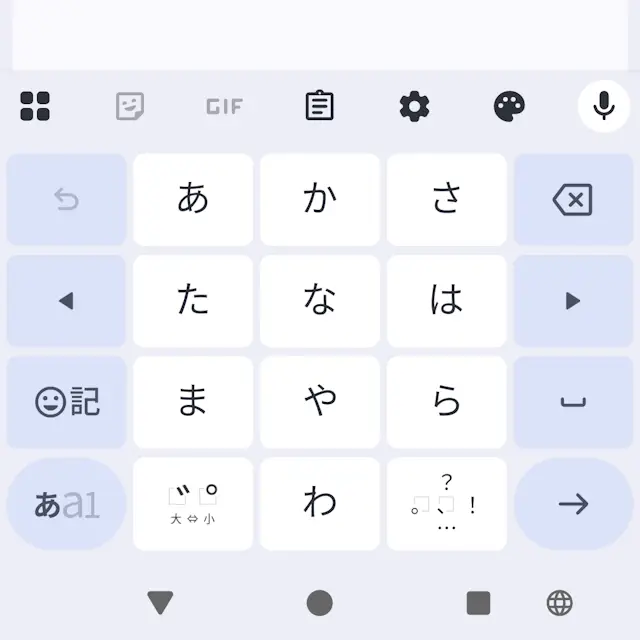The height and width of the screenshot is (640, 640).
Task: Open keyboard settings gear
Action: click(x=414, y=105)
